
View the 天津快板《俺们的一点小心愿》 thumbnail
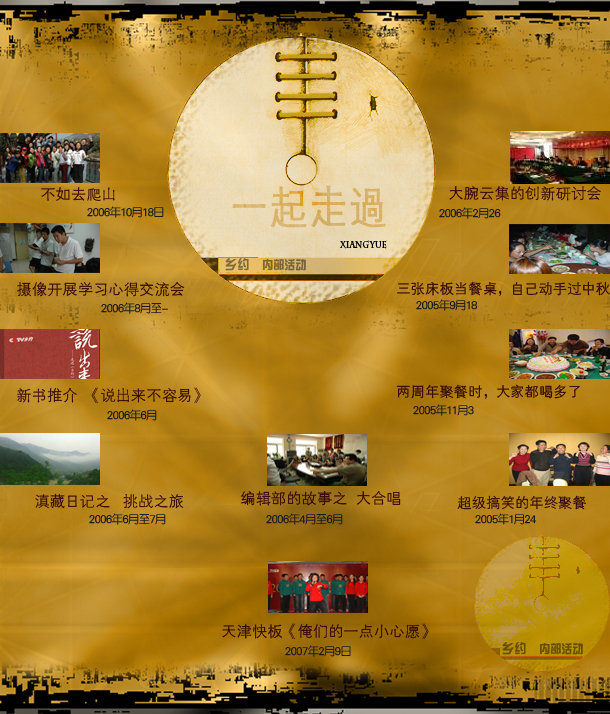317,588
